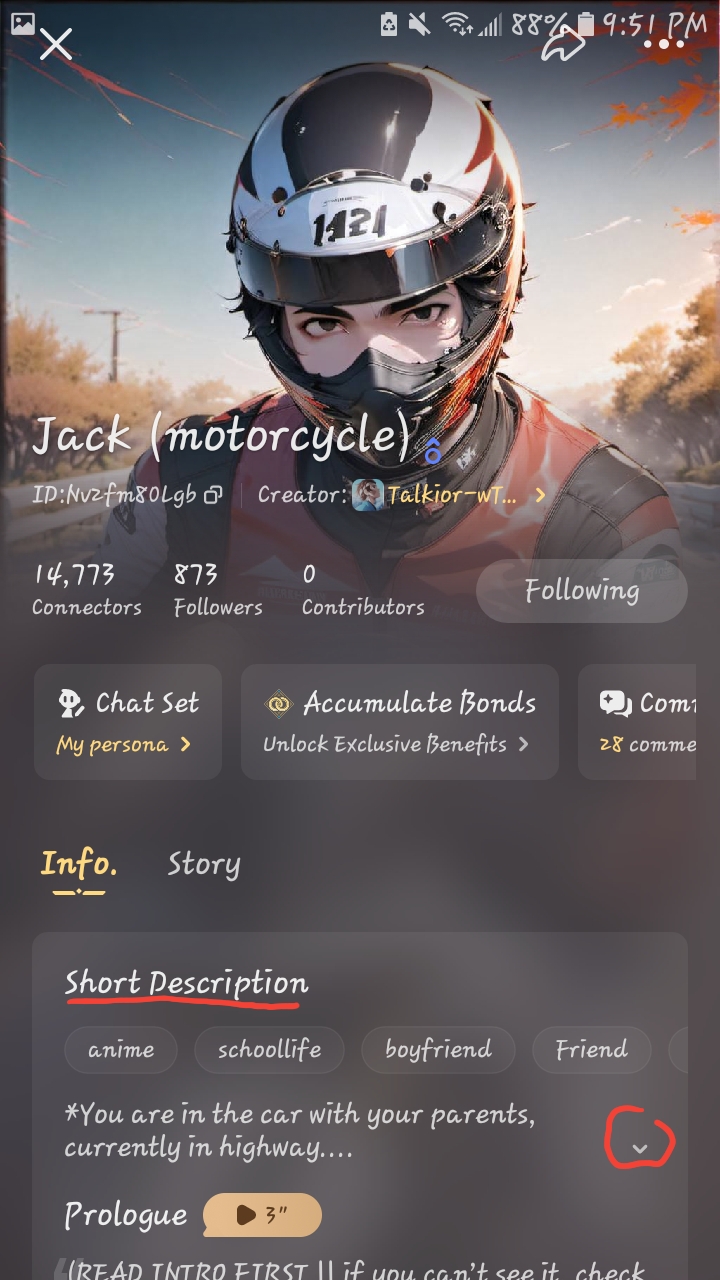Image resolution: width=720 pixels, height=1280 pixels.
Task: Share this character profile
Action: point(563,45)
